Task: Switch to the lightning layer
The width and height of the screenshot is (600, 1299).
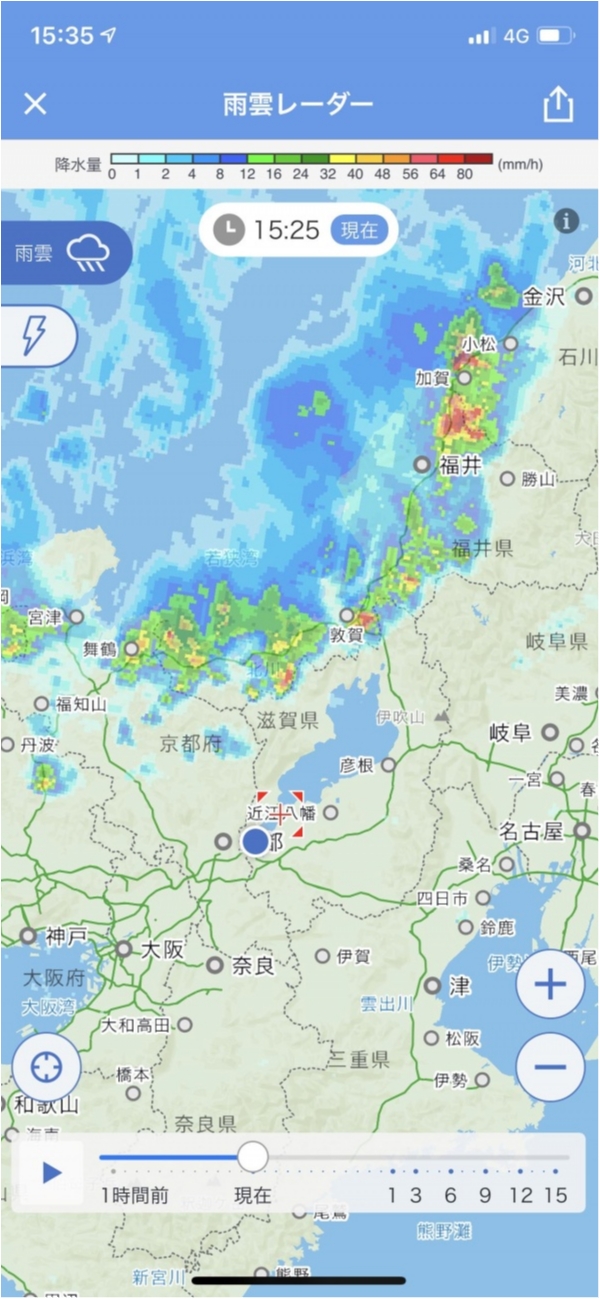Action: coord(36,335)
